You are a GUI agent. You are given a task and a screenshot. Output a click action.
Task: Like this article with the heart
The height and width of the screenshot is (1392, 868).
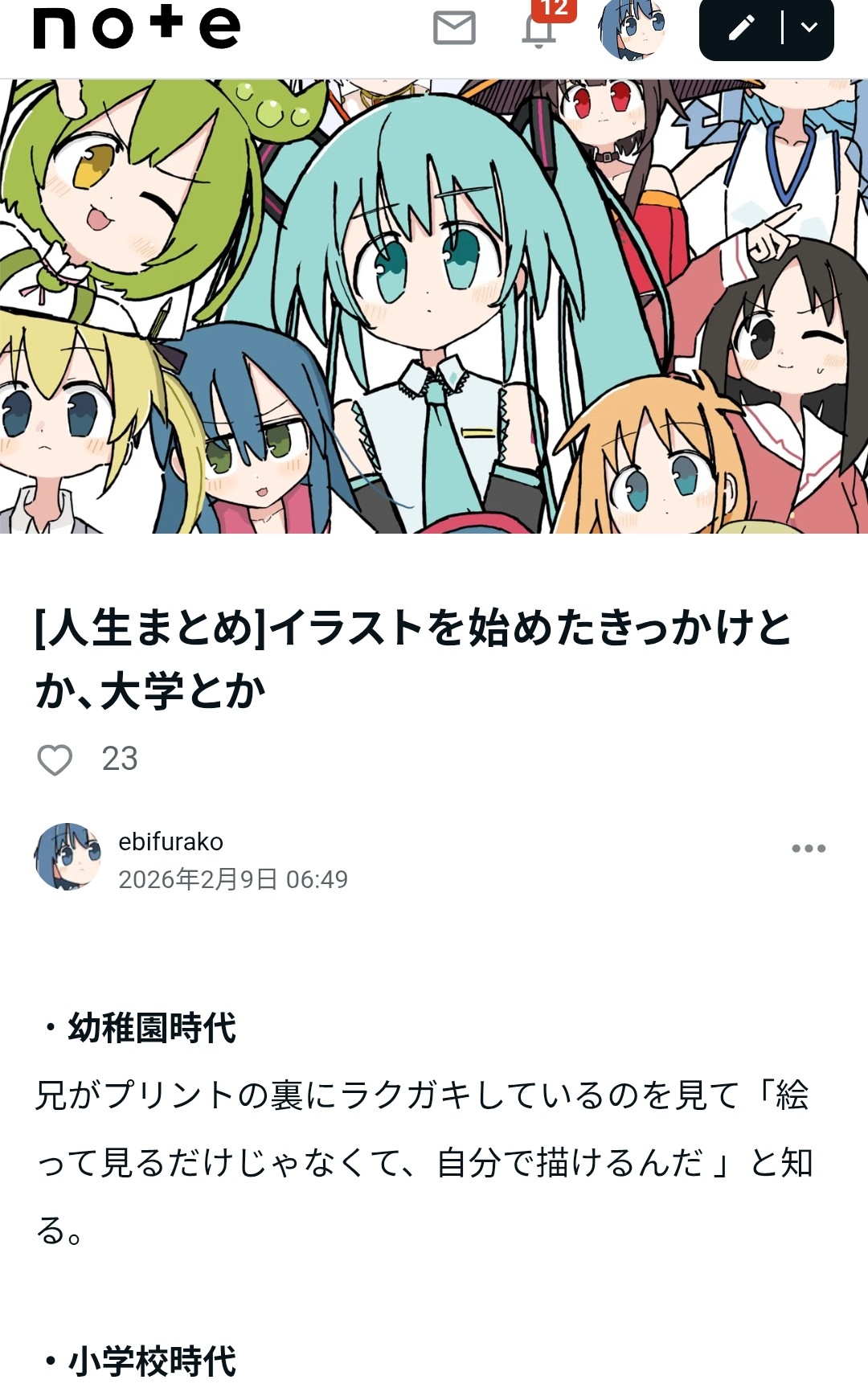click(x=55, y=759)
